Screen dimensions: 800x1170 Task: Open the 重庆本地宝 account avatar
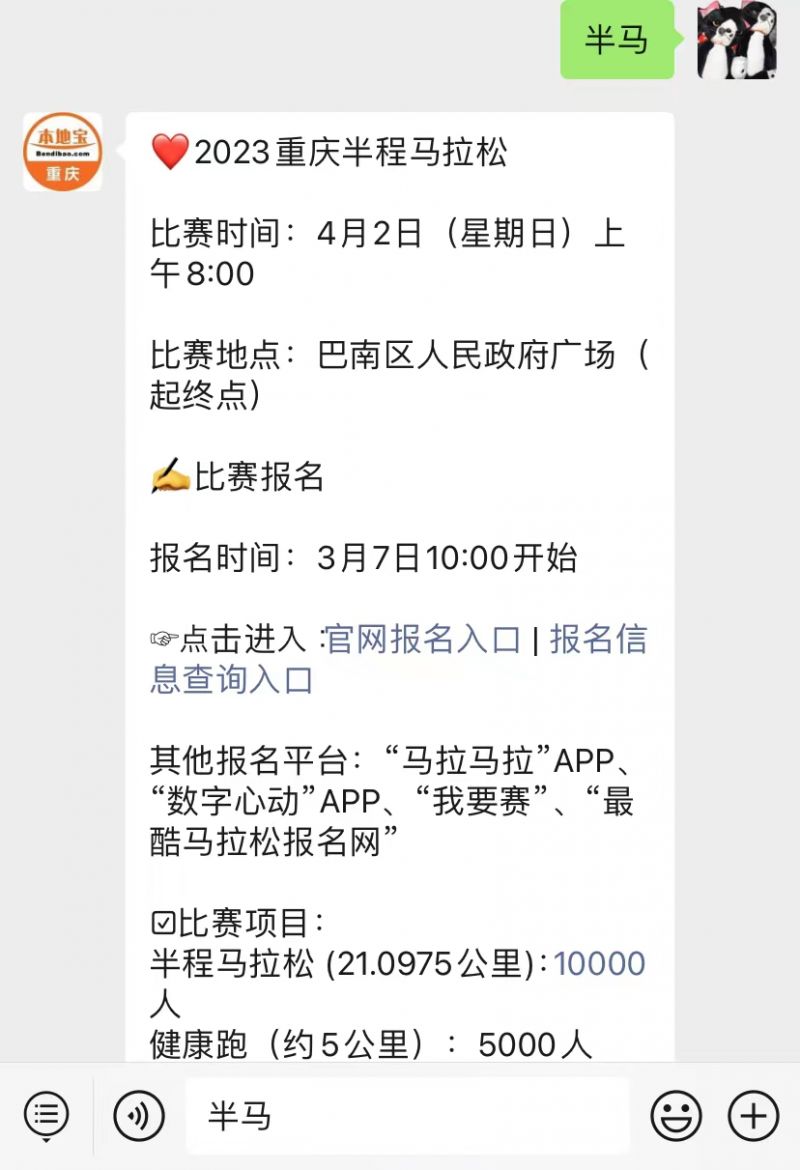coord(62,152)
